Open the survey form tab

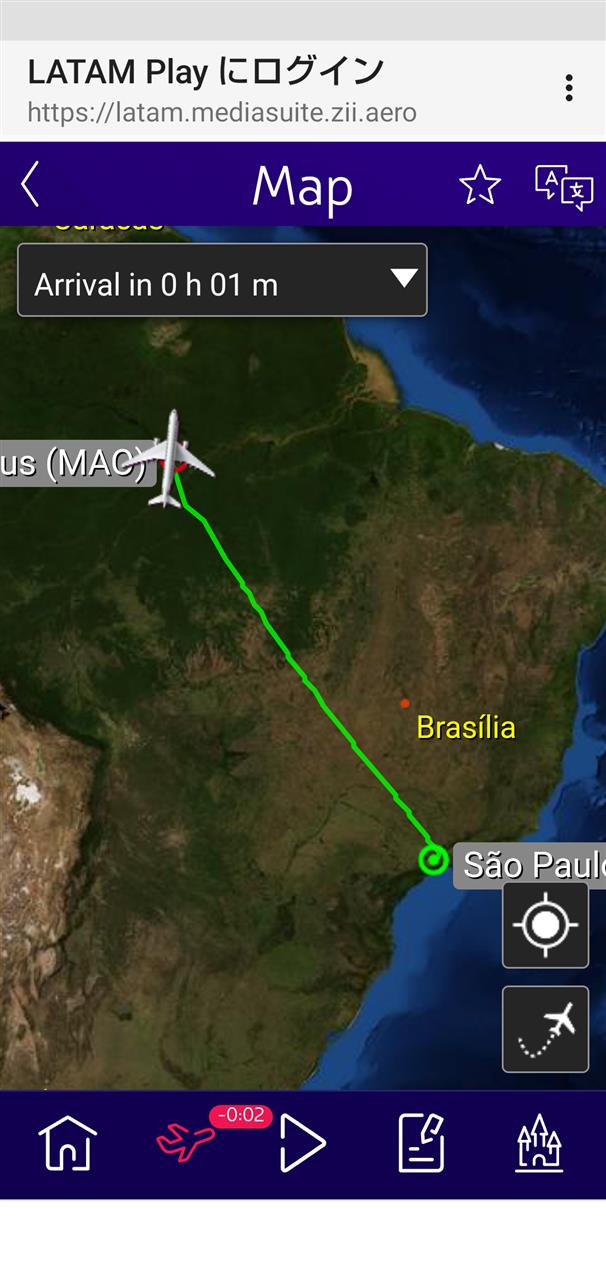click(x=421, y=1143)
